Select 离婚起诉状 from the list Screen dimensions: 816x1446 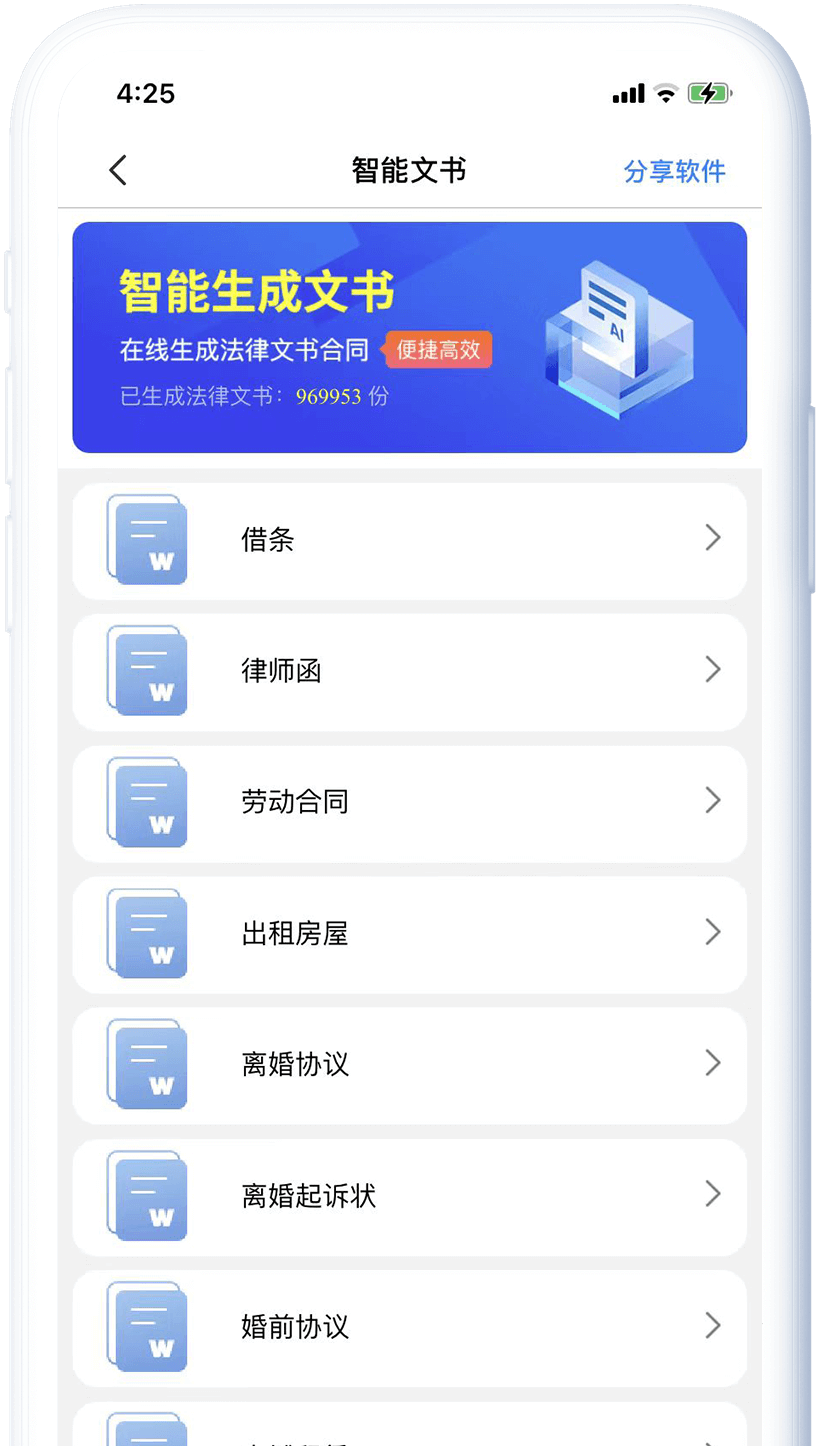tap(409, 1196)
